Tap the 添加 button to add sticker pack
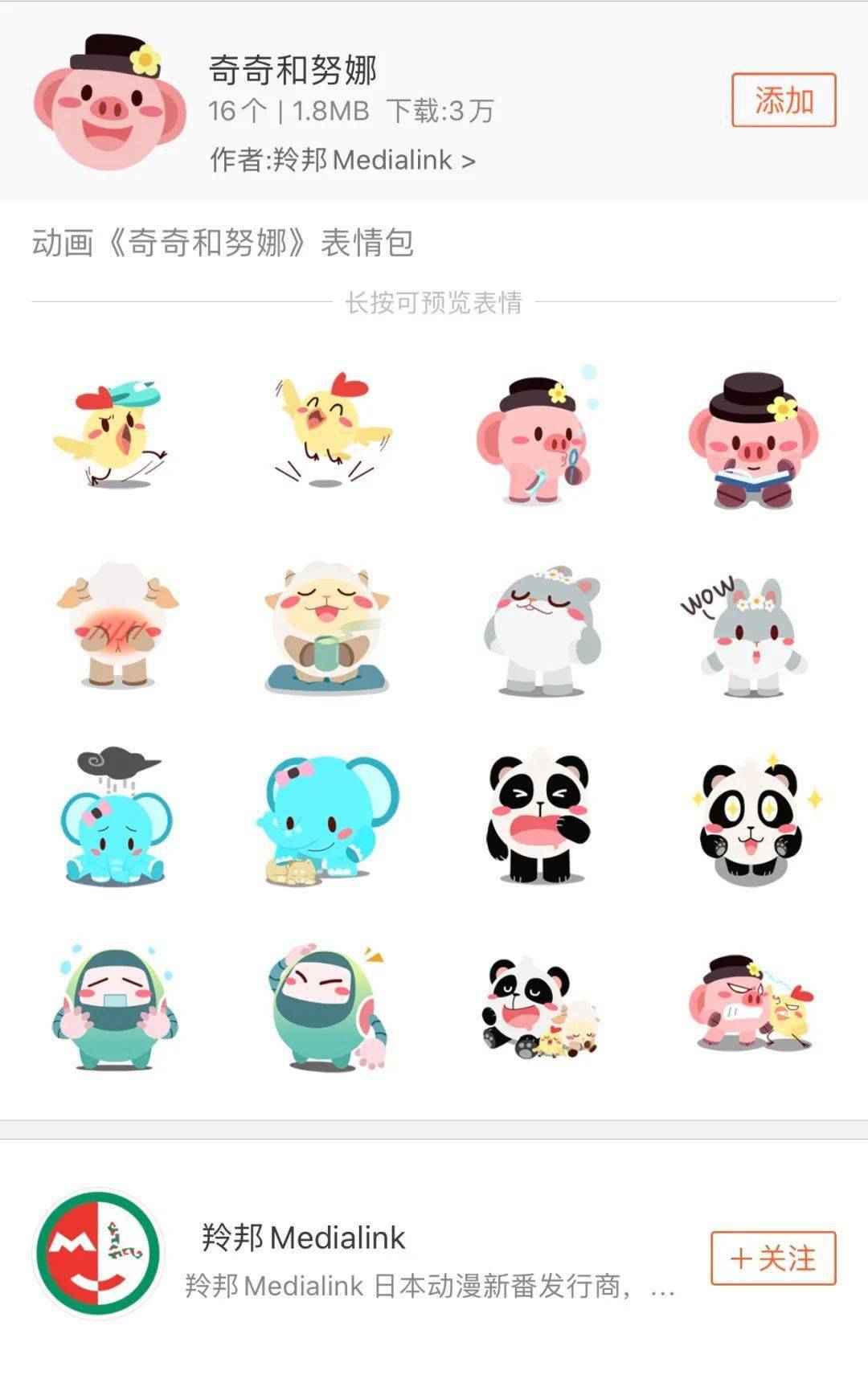The image size is (868, 1375). [x=783, y=100]
